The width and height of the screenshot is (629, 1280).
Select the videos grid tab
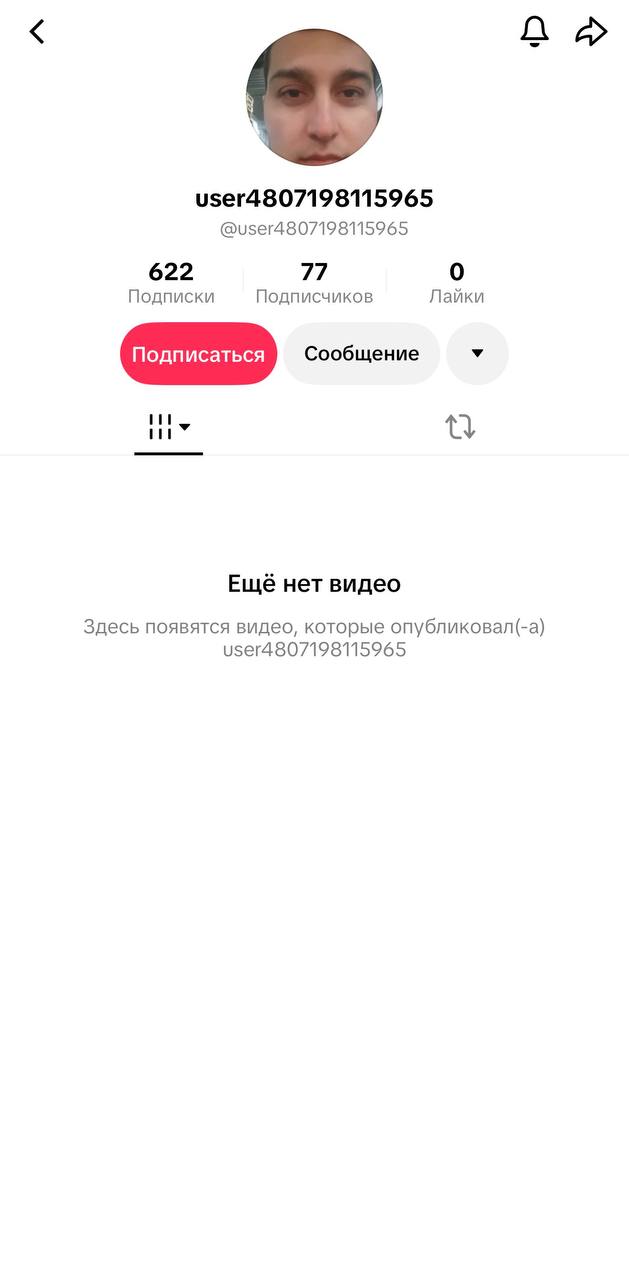pos(169,428)
